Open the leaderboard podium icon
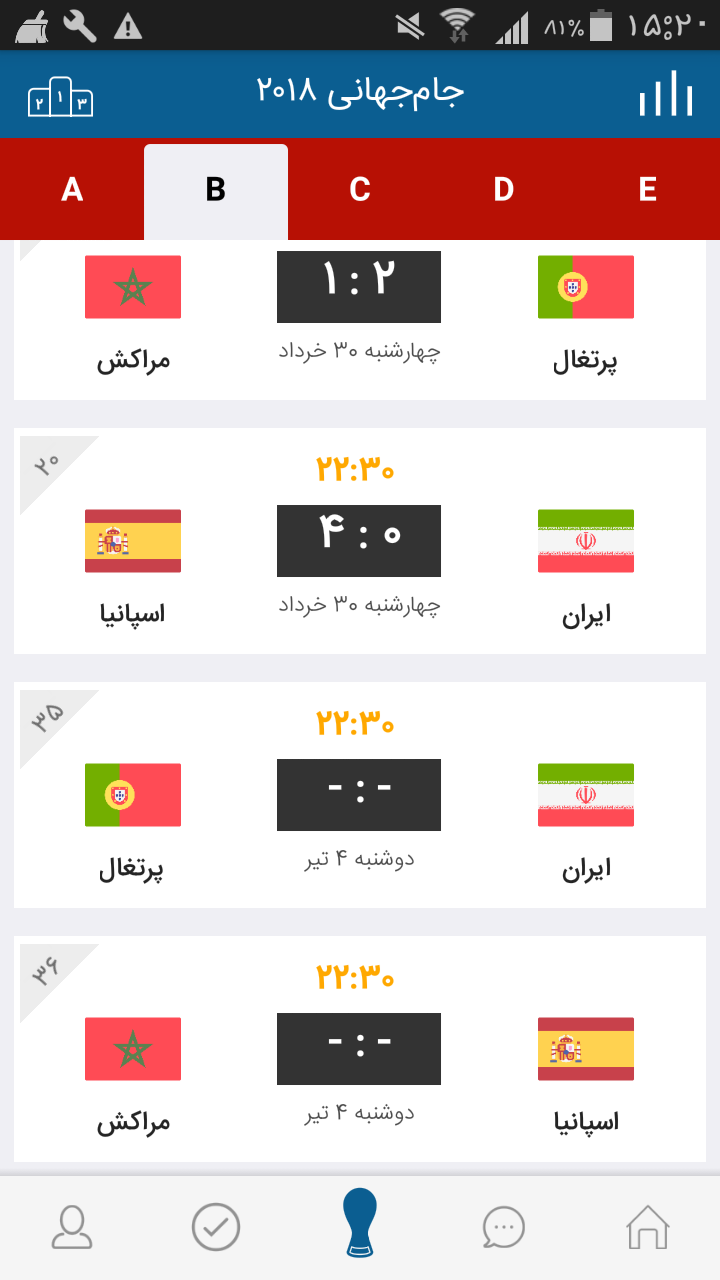Viewport: 720px width, 1280px height. coord(60,96)
